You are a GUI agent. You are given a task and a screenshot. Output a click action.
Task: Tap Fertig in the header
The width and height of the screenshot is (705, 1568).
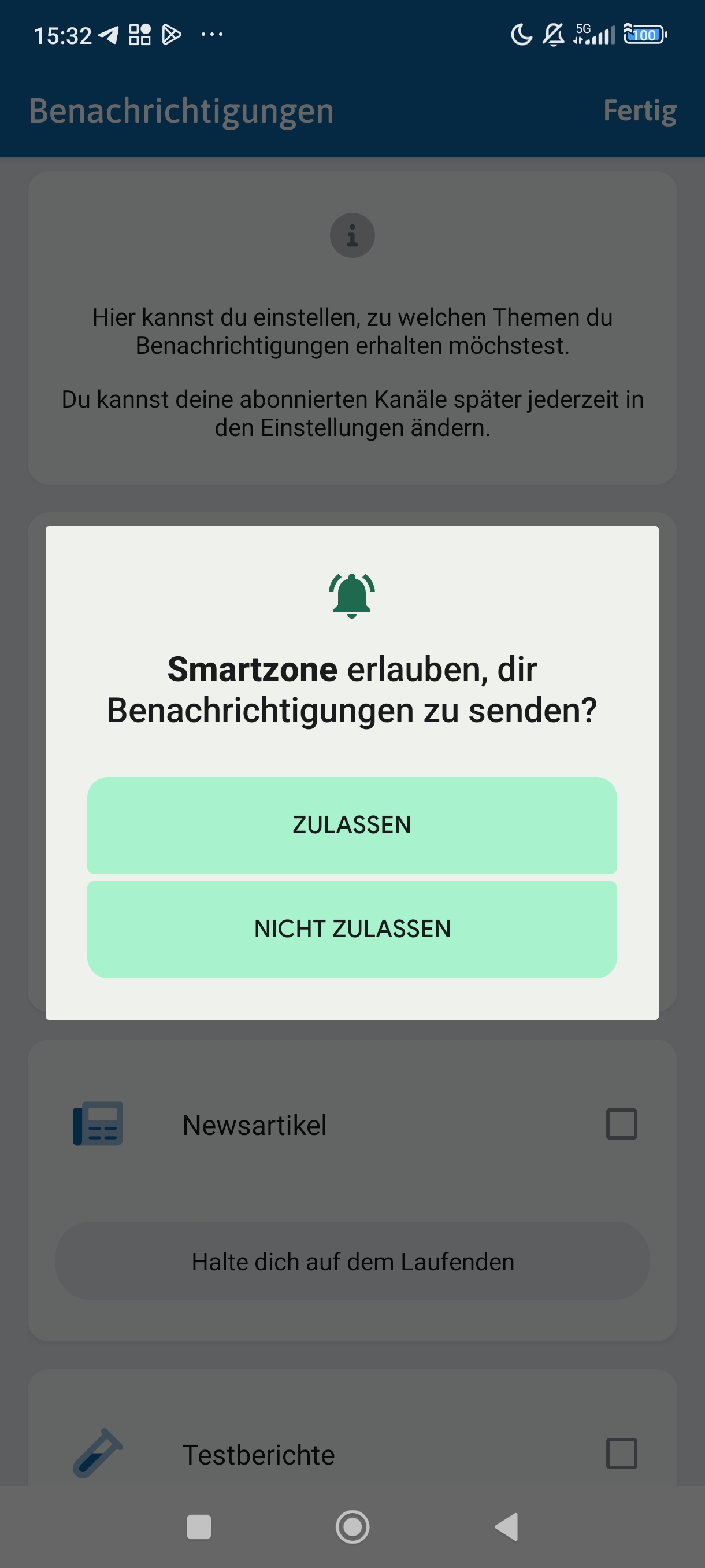(x=639, y=111)
